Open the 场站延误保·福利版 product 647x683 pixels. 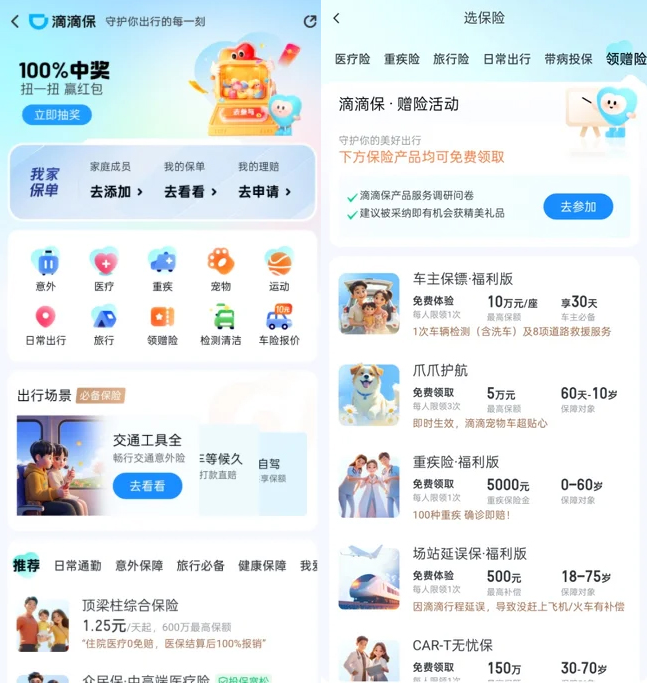click(x=470, y=553)
